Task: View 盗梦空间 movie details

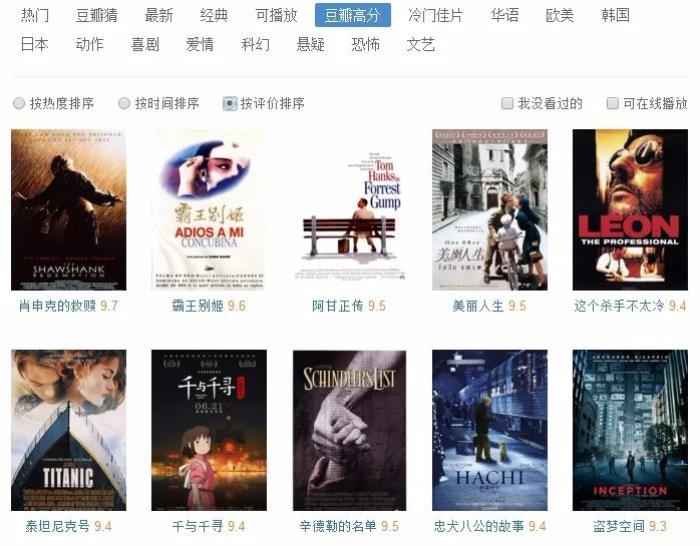Action: point(629,430)
